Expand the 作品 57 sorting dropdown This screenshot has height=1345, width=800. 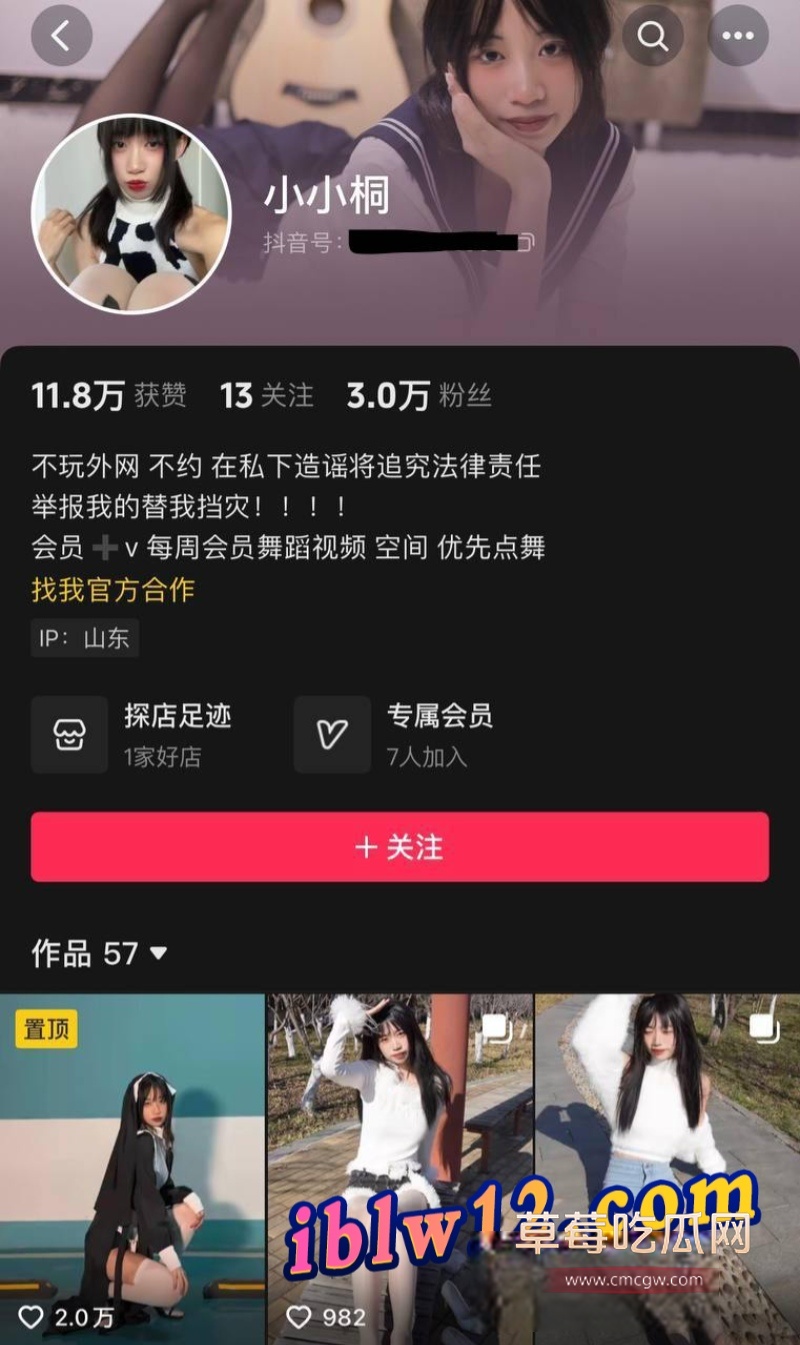click(99, 953)
